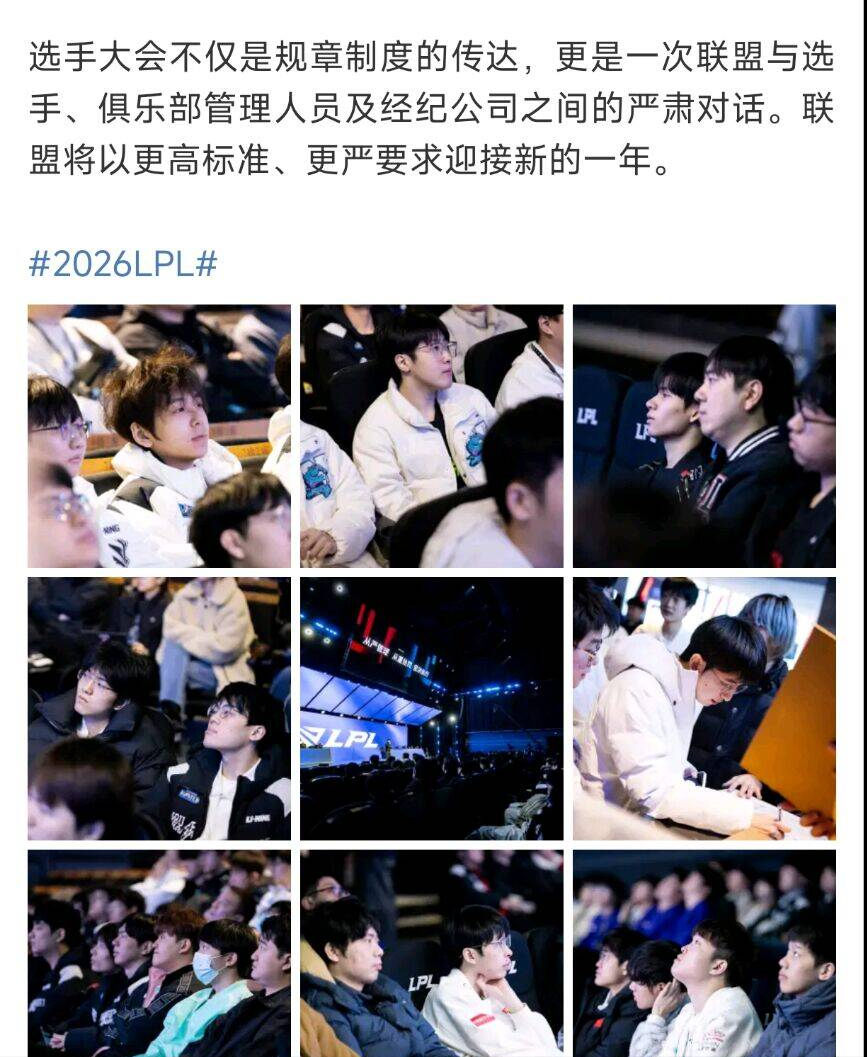This screenshot has height=1057, width=867.
Task: Open photo of curly-haired player in white jacket
Action: click(159, 436)
